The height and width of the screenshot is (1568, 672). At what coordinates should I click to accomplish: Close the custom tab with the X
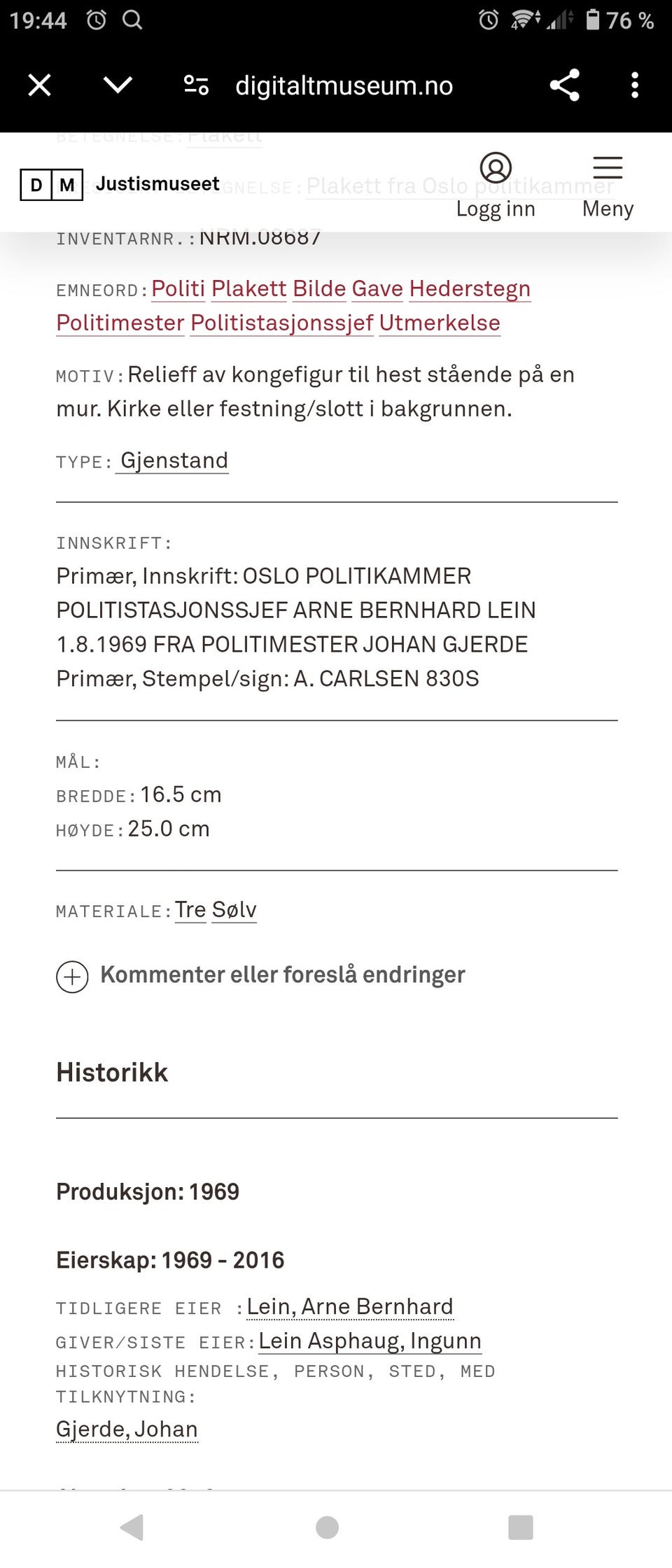point(38,85)
